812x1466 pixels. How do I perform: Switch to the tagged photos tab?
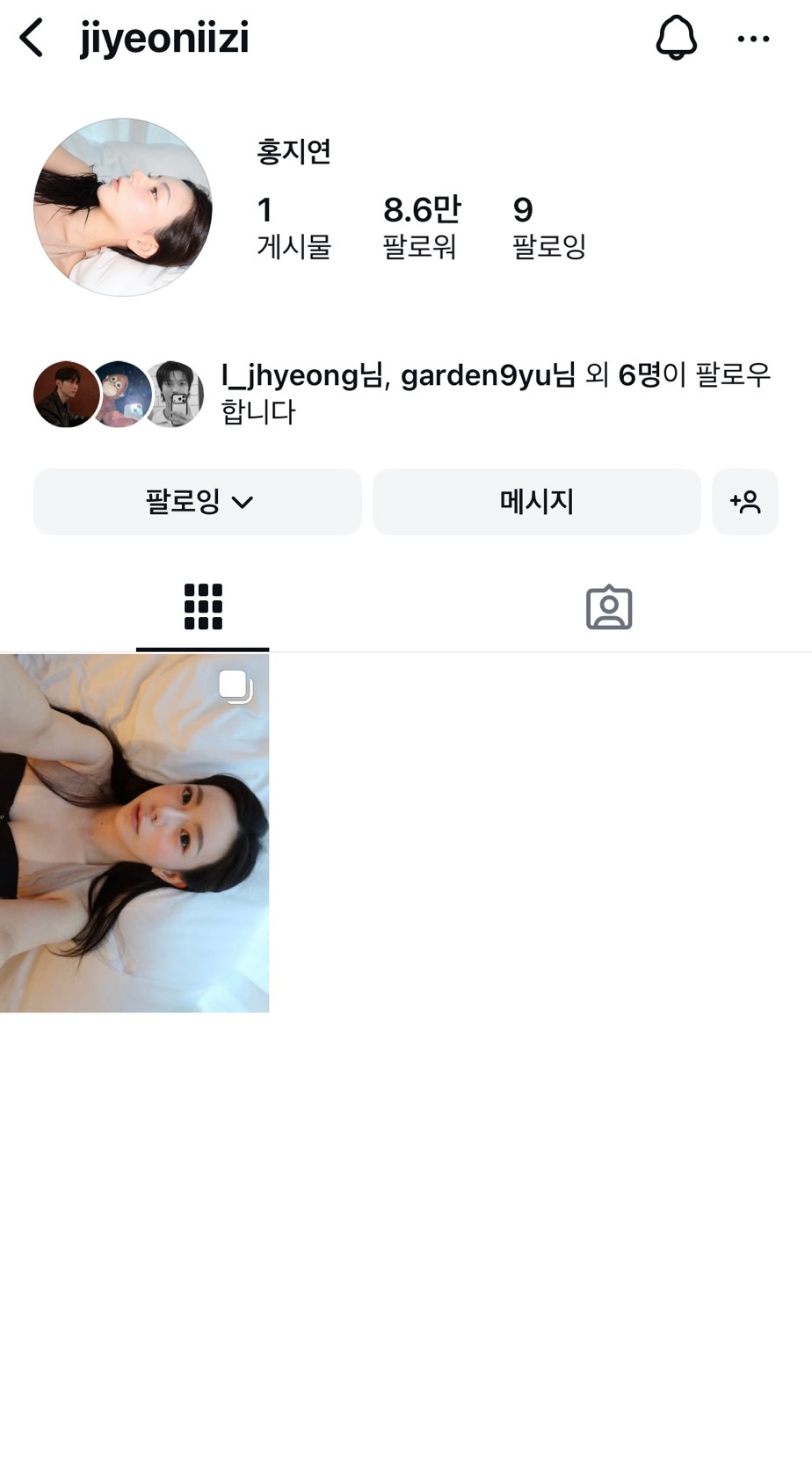point(609,607)
